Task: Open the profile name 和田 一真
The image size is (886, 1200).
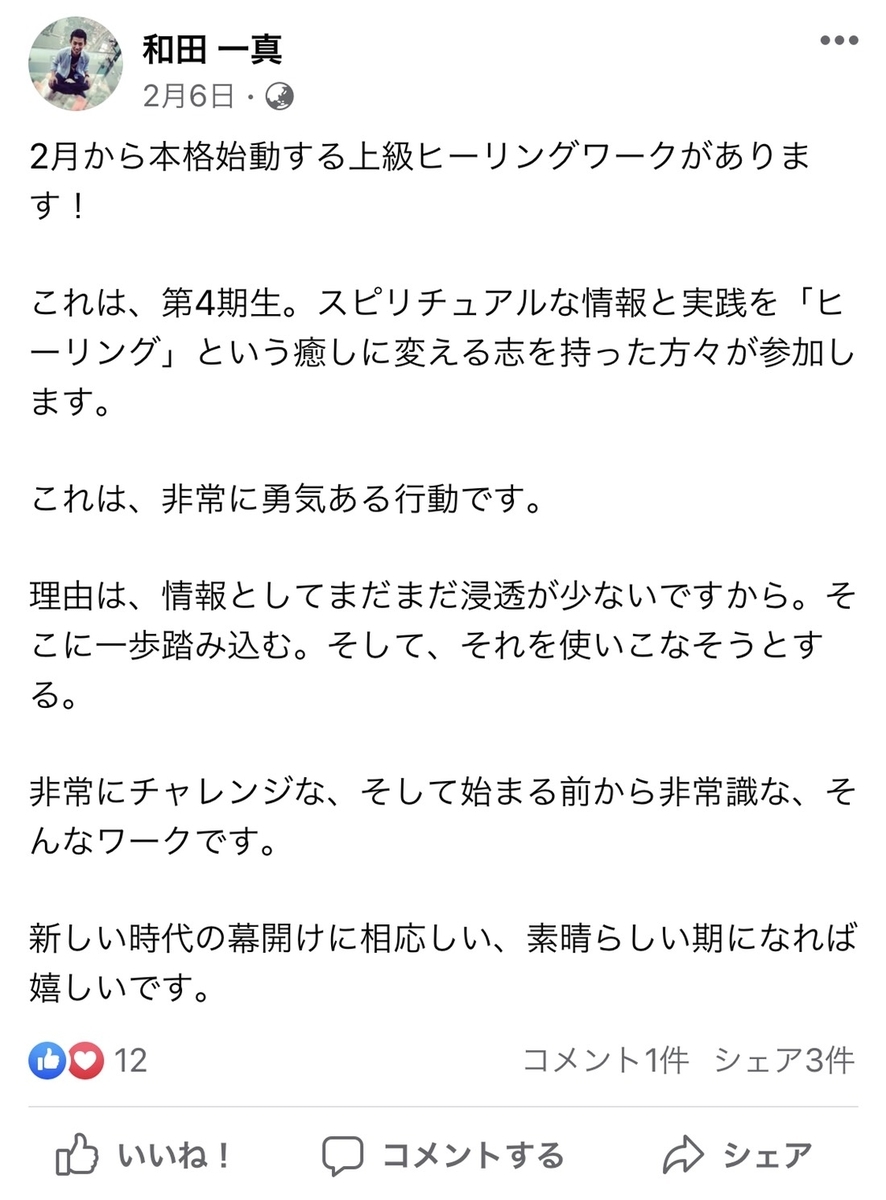Action: pyautogui.click(x=211, y=47)
